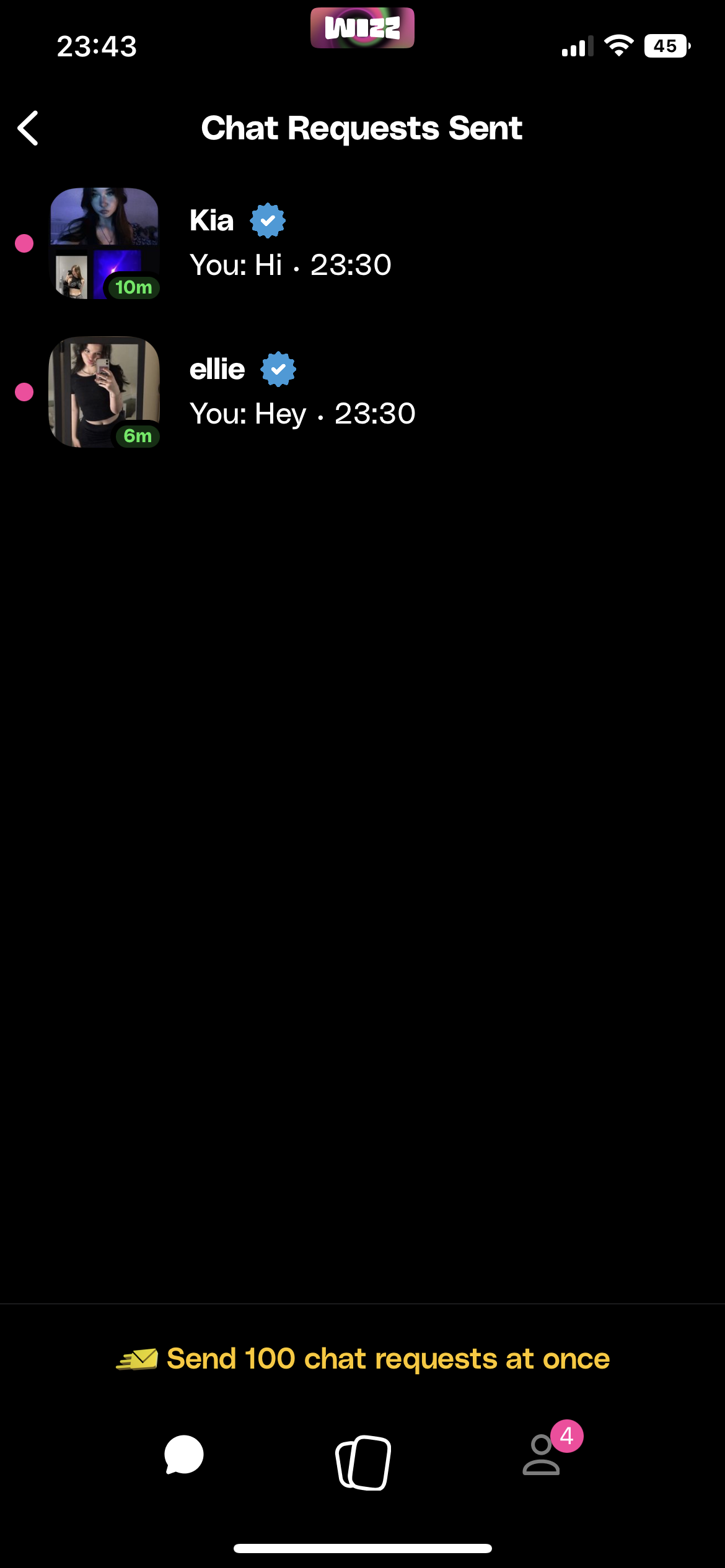Switch to the chats tab
The image size is (725, 1568).
[x=183, y=1455]
